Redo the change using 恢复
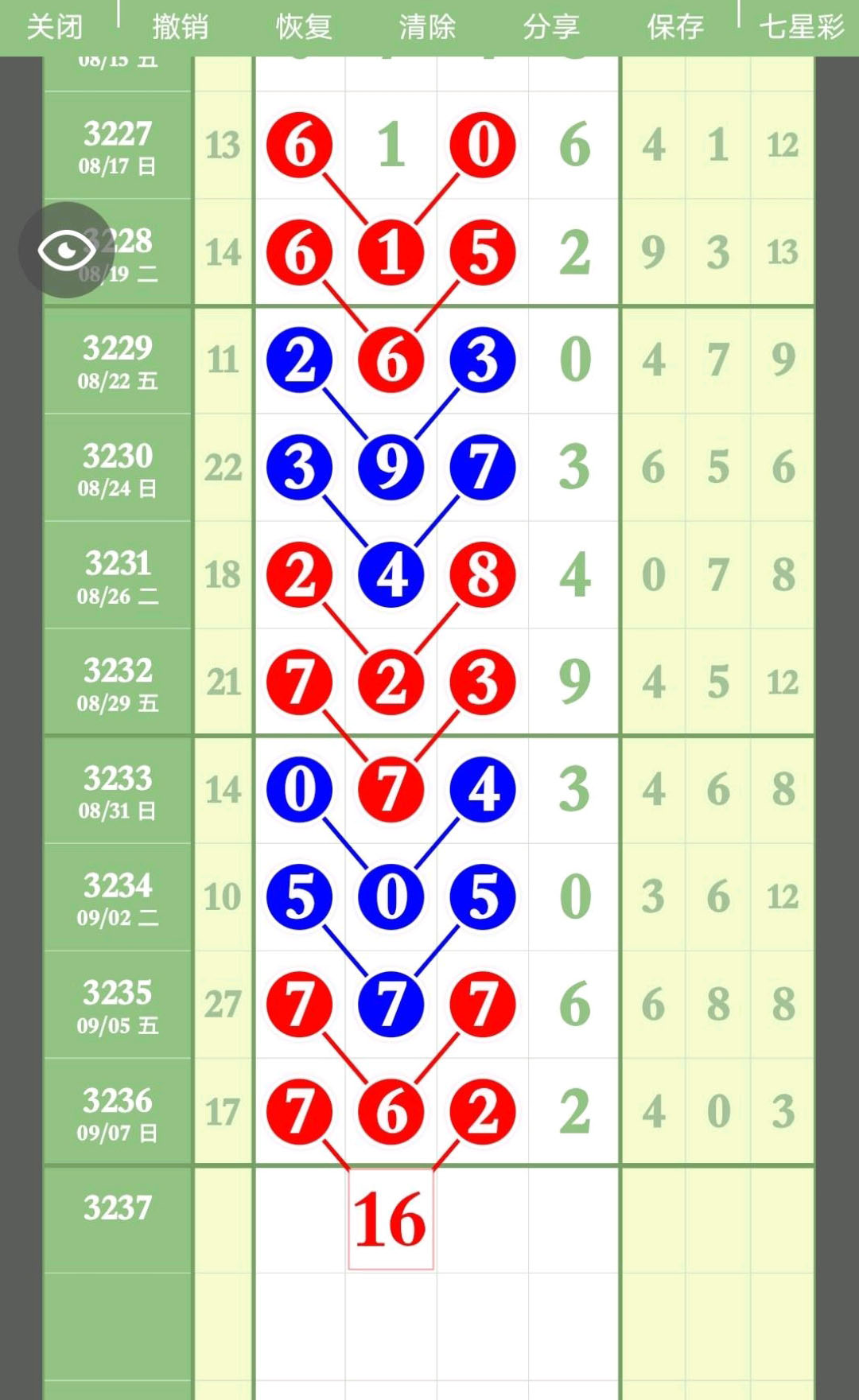 click(x=304, y=27)
